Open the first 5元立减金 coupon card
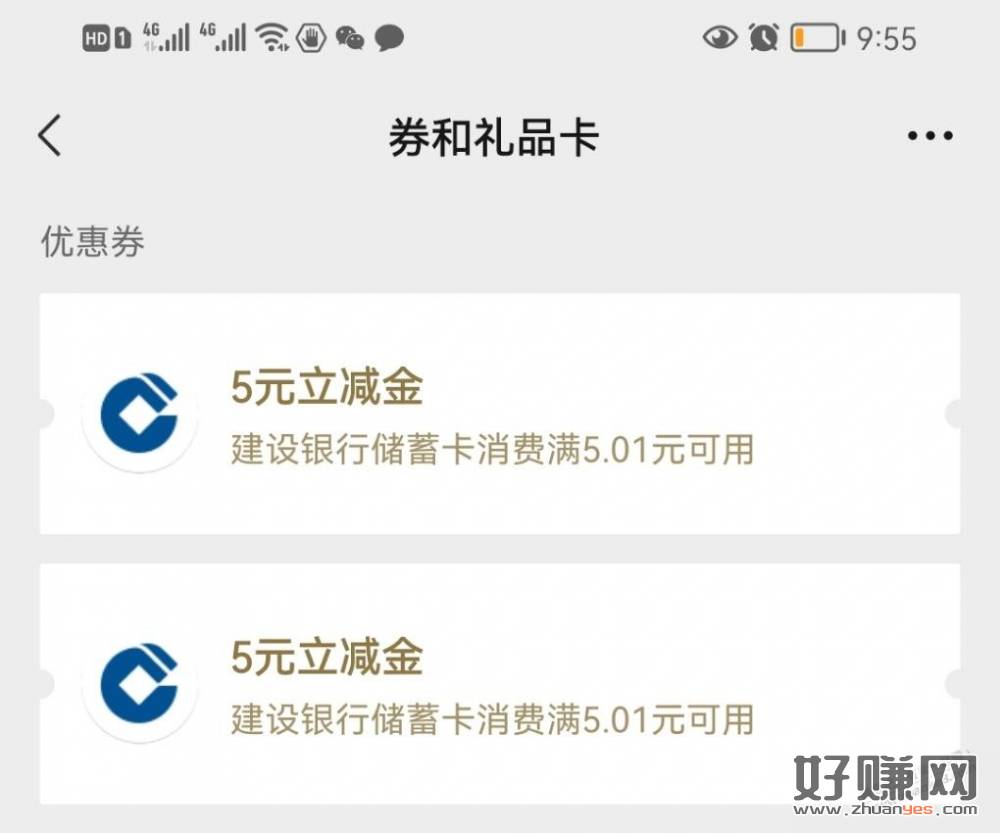 click(x=500, y=413)
